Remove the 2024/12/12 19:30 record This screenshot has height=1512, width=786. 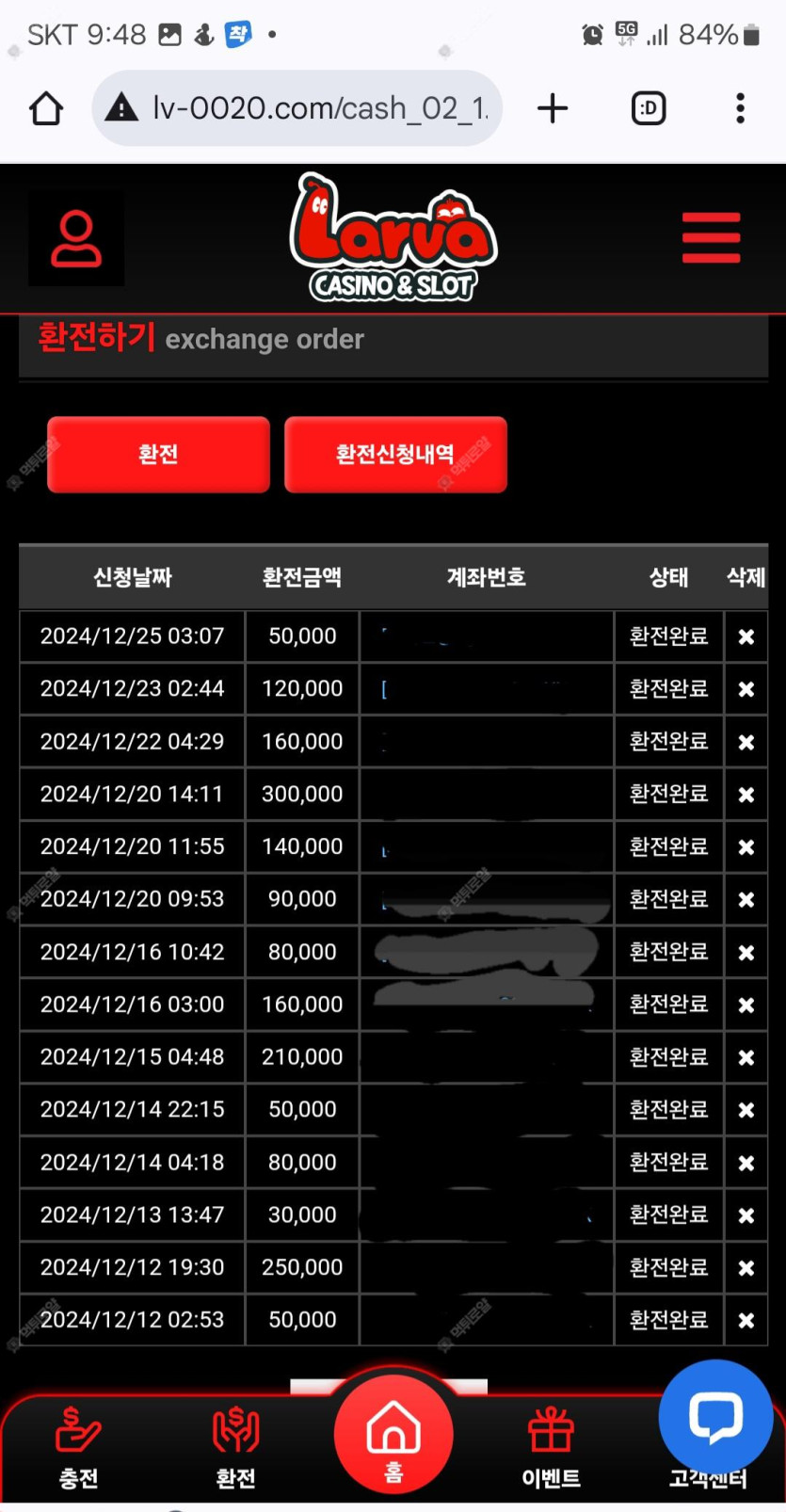746,1268
